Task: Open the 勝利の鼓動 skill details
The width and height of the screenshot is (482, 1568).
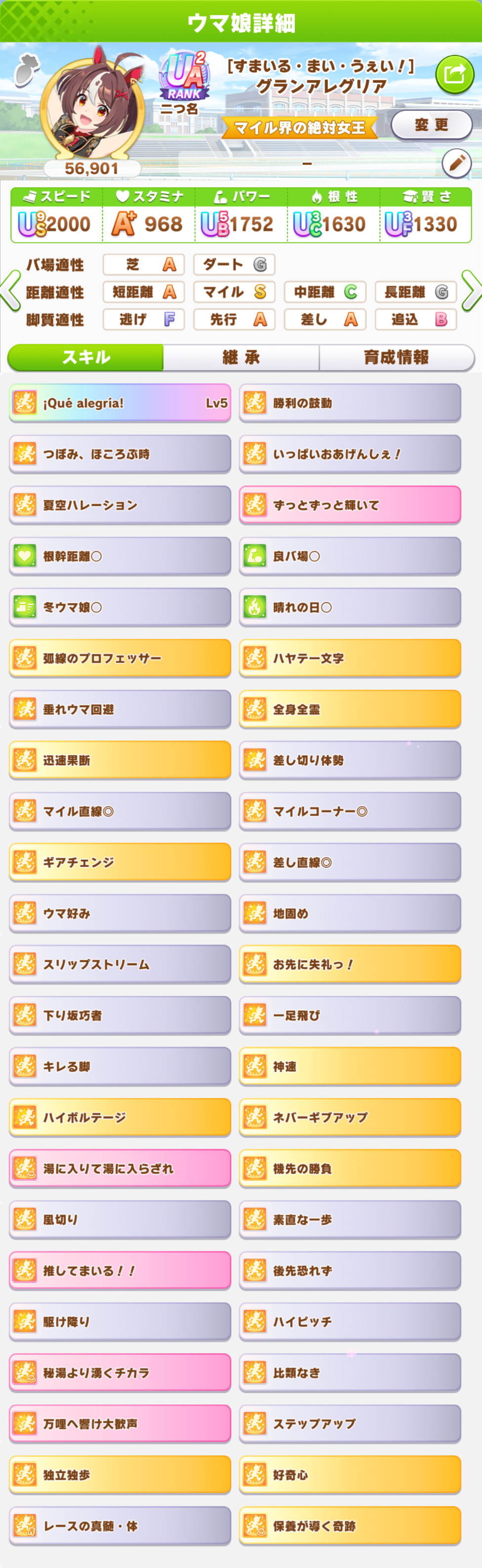Action: pos(350,403)
